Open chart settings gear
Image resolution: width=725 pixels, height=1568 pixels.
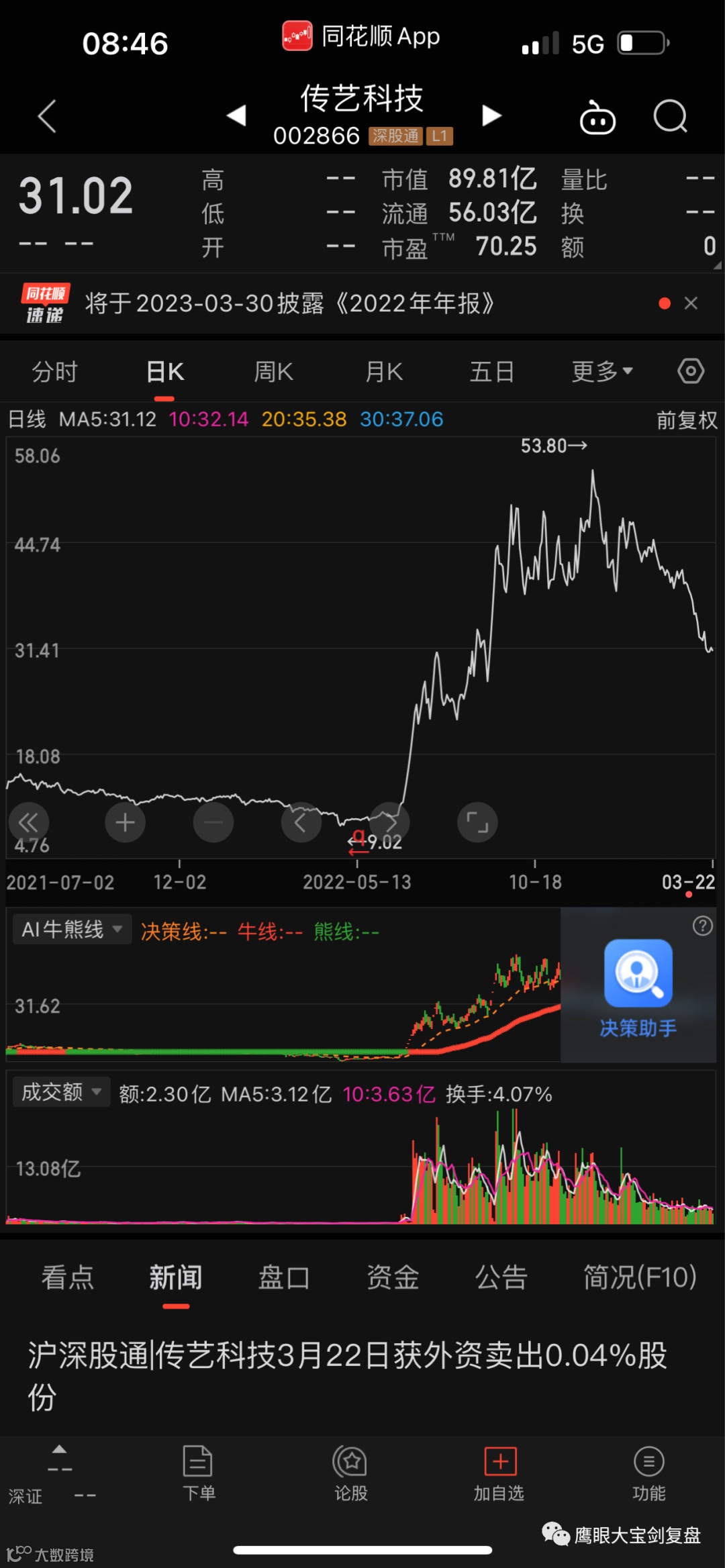(x=691, y=371)
